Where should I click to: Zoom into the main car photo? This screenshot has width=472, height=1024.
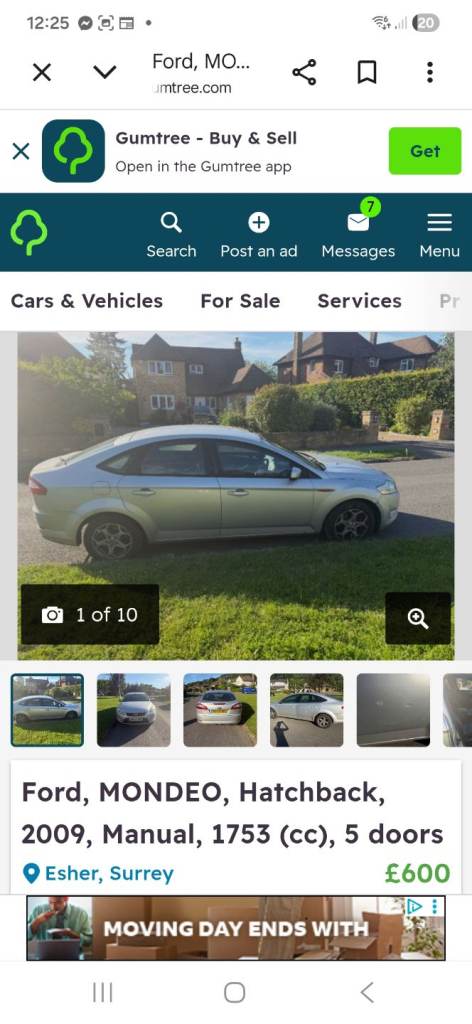pos(418,618)
